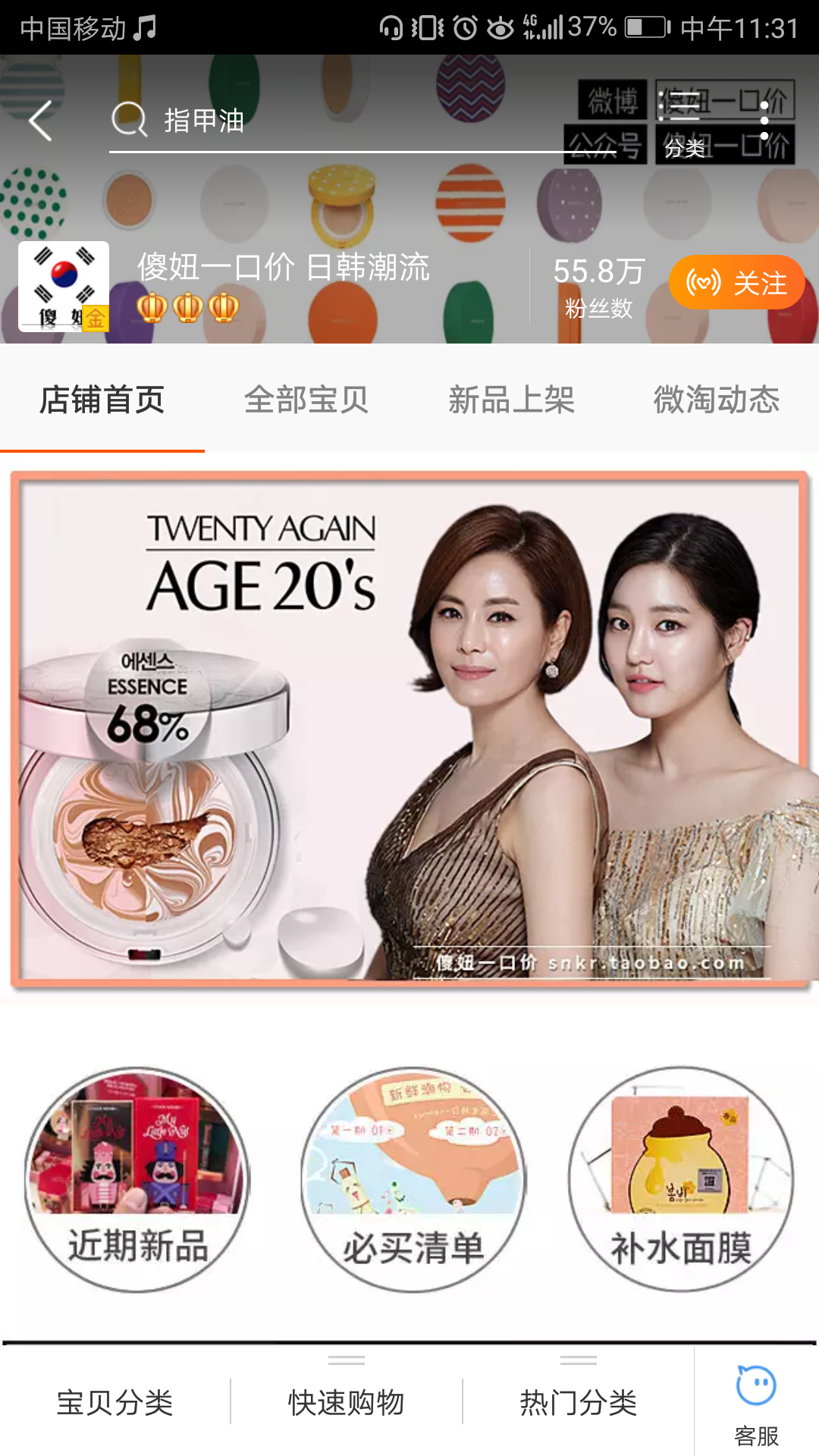This screenshot has height=1456, width=819.
Task: Open the three-dot overflow menu
Action: [x=764, y=121]
